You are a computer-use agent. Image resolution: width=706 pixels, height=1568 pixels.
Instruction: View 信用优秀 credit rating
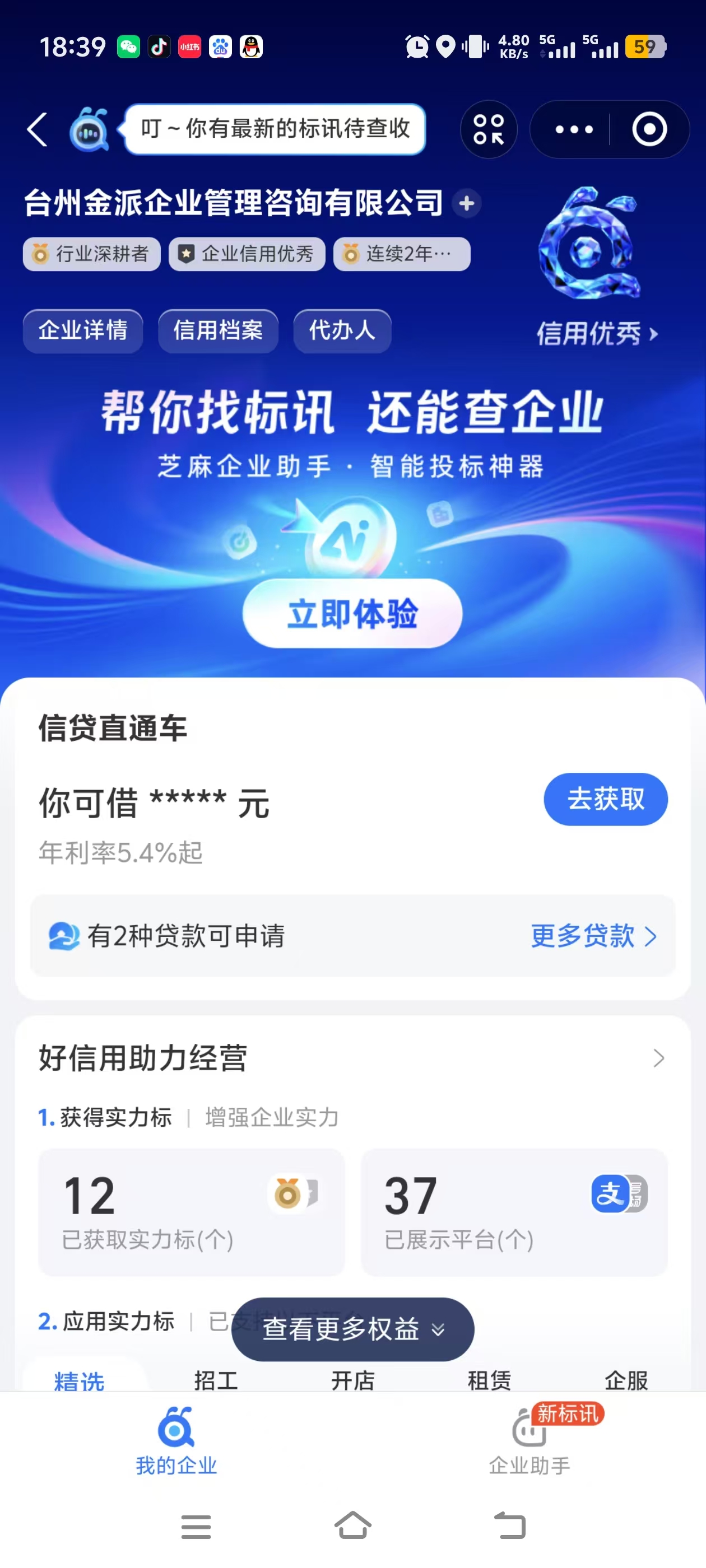pyautogui.click(x=597, y=333)
